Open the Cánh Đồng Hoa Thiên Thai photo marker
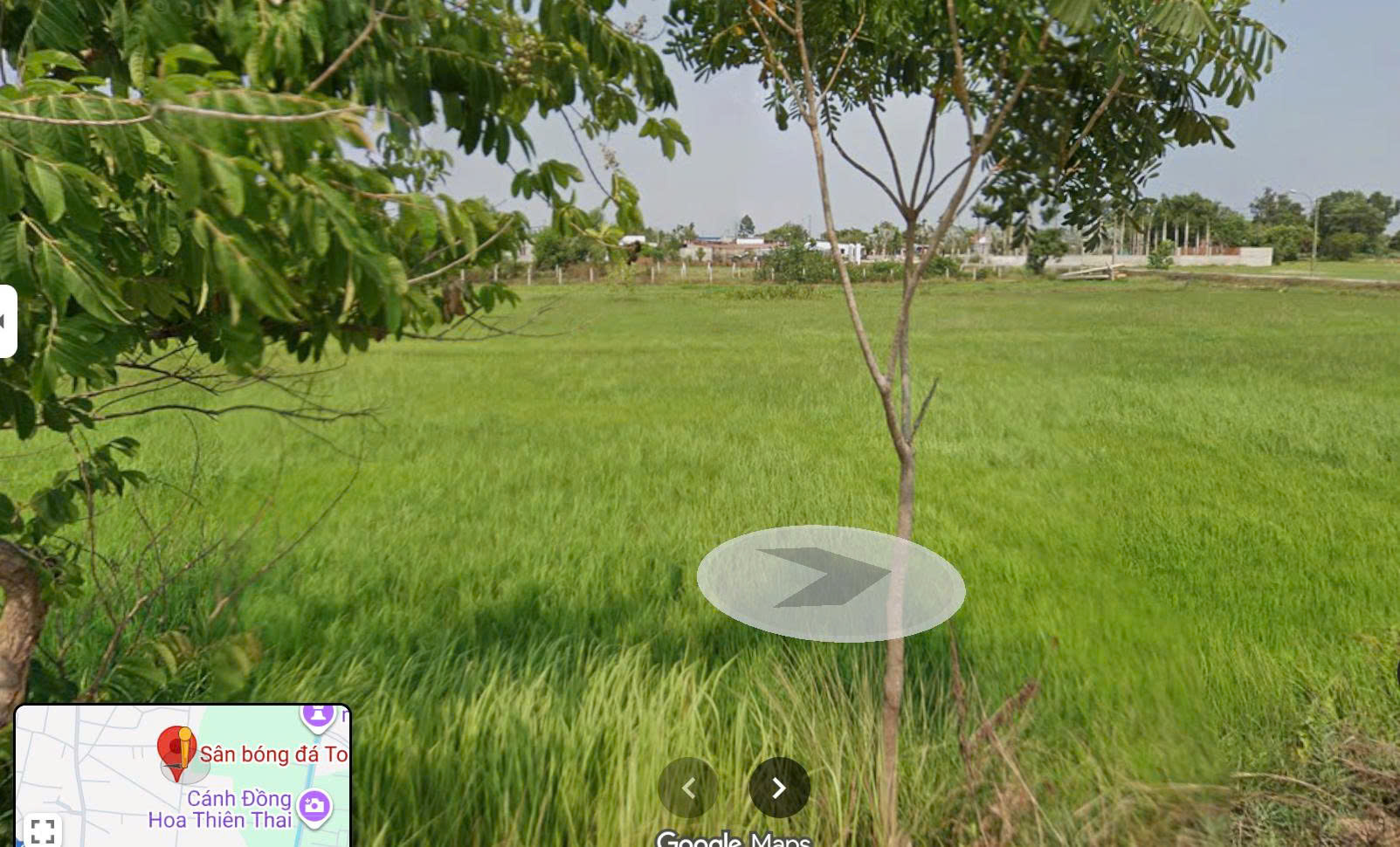This screenshot has height=847, width=1400. [314, 806]
